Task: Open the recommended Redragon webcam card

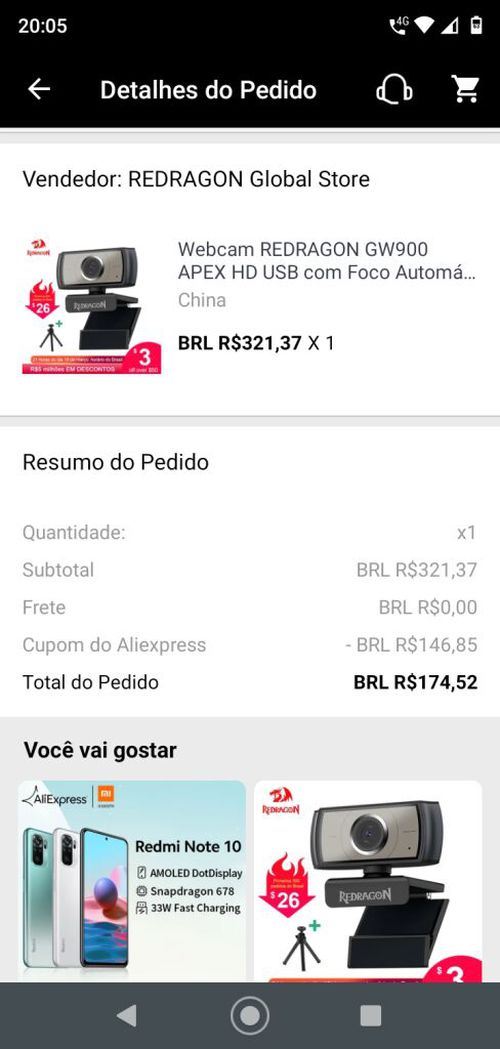Action: (367, 880)
